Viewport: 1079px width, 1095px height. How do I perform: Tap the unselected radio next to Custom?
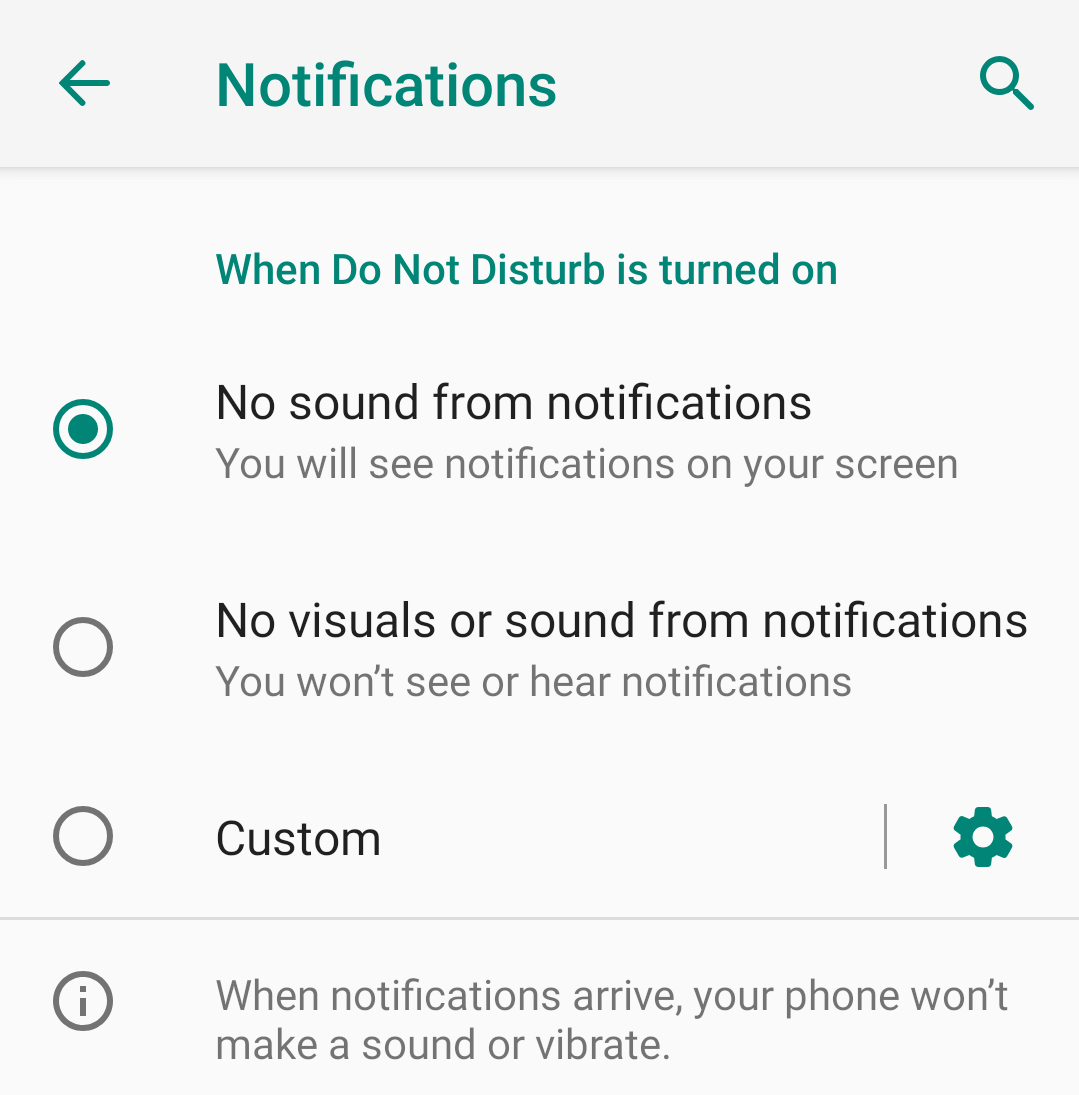(x=83, y=837)
